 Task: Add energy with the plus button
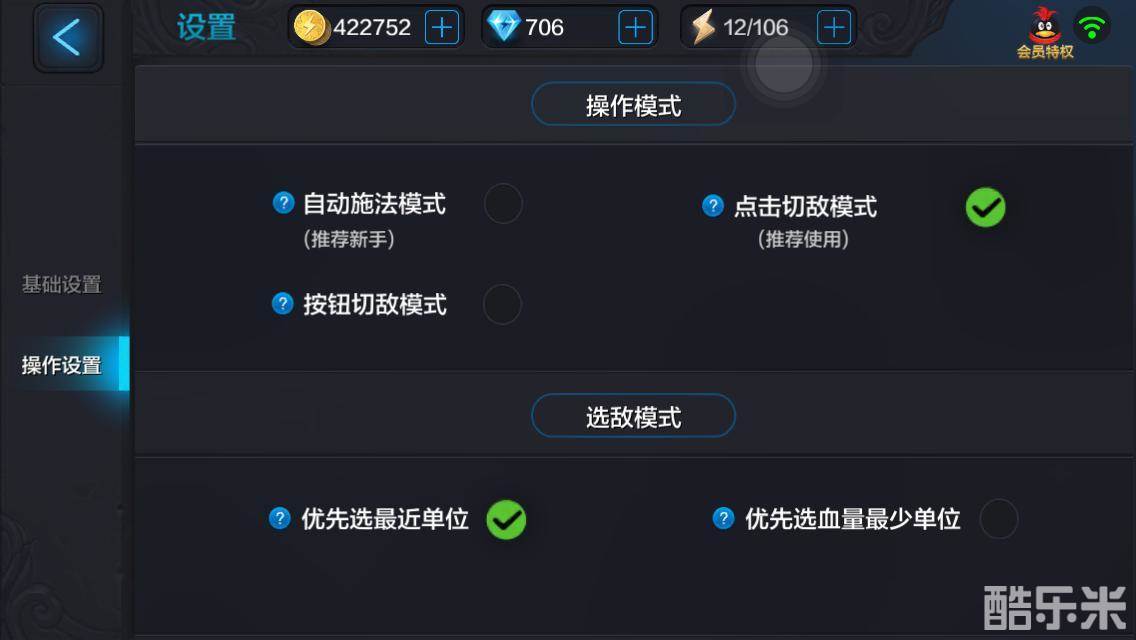tap(833, 28)
